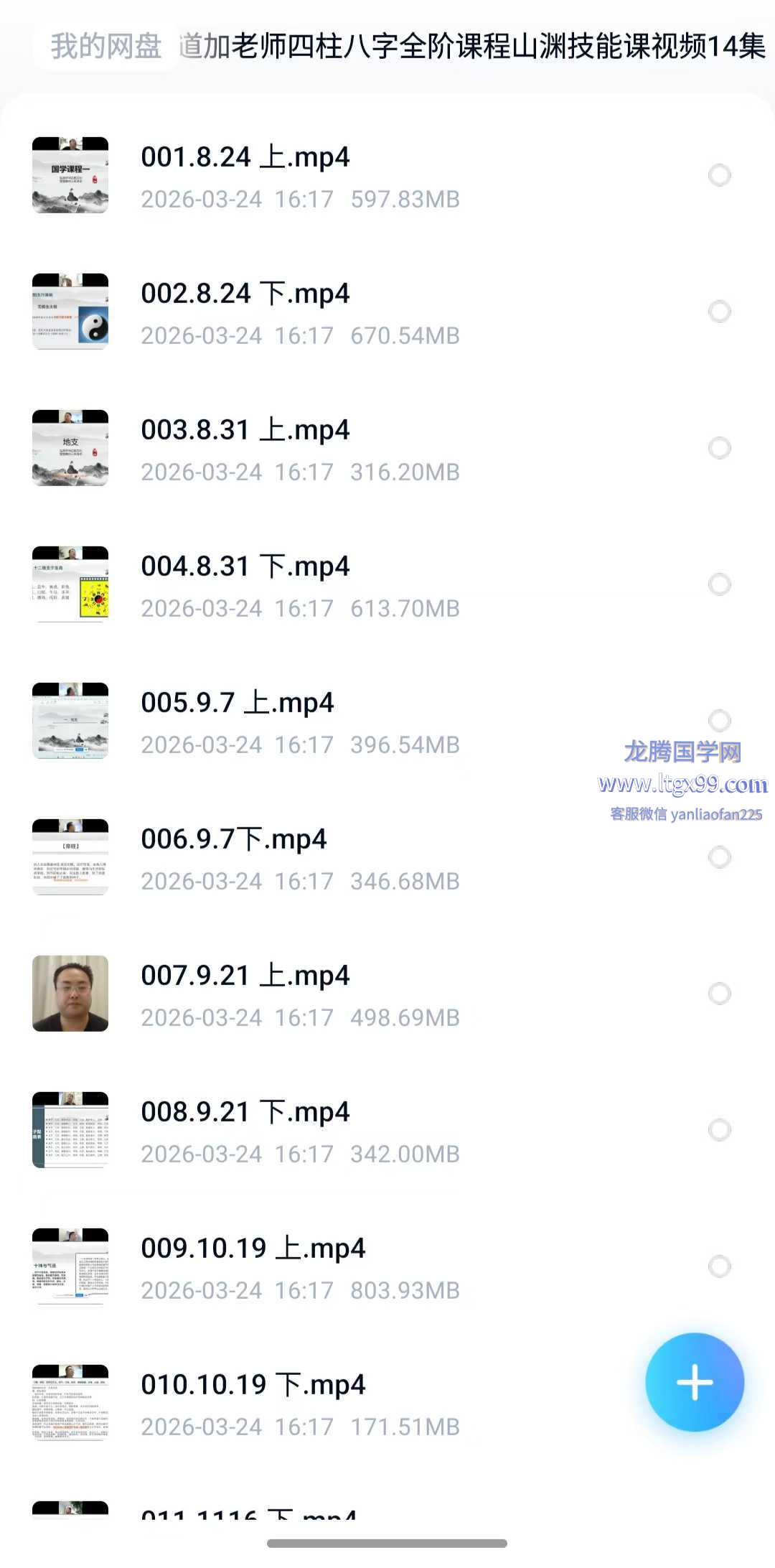Open video 009.10.19 上.mp4

(x=253, y=1249)
